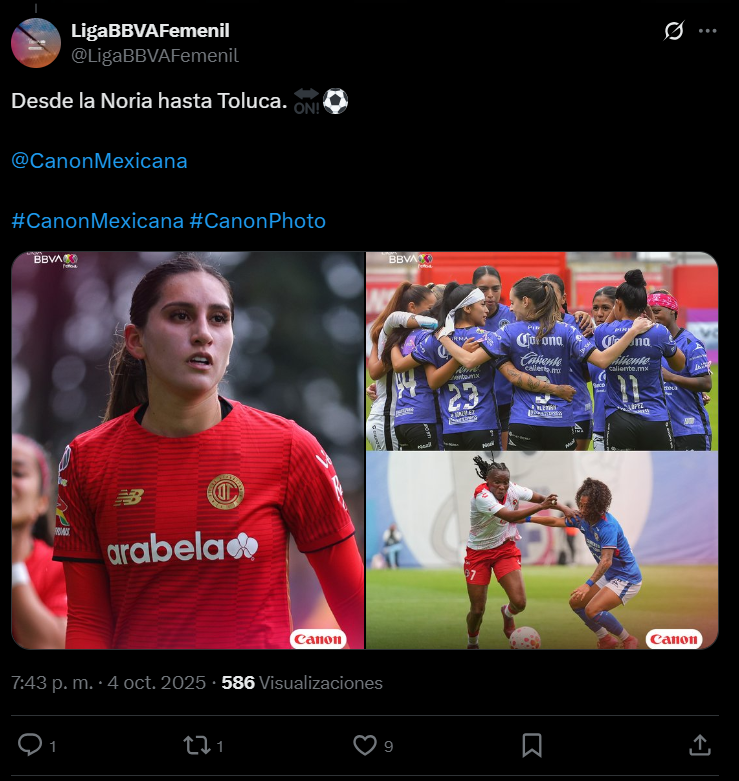
Task: Open LigaBBVAFemenil profile avatar
Action: click(36, 43)
